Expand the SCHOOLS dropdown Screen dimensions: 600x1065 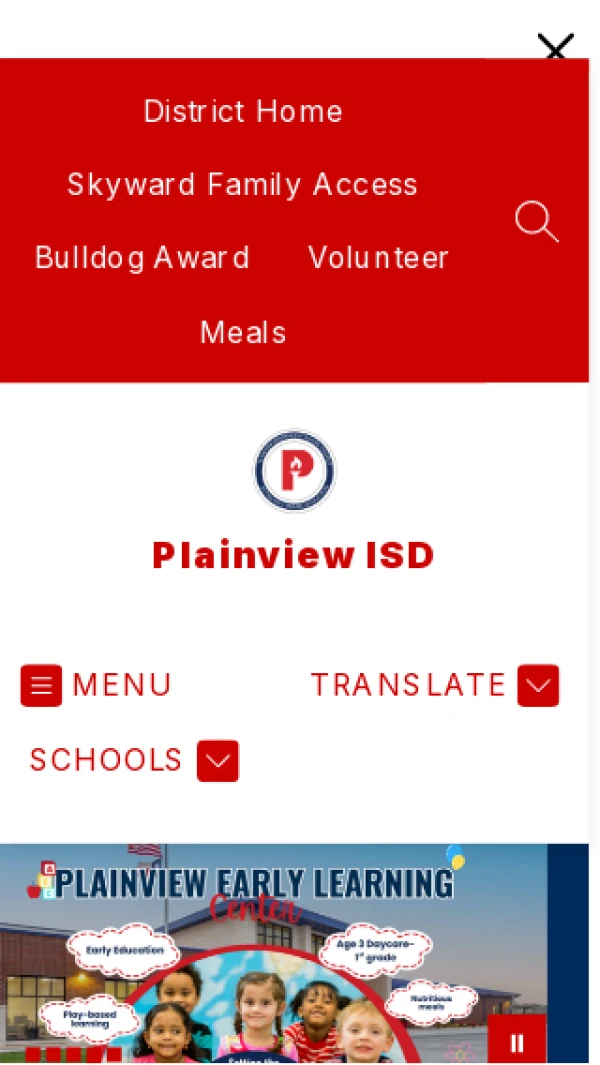point(134,761)
